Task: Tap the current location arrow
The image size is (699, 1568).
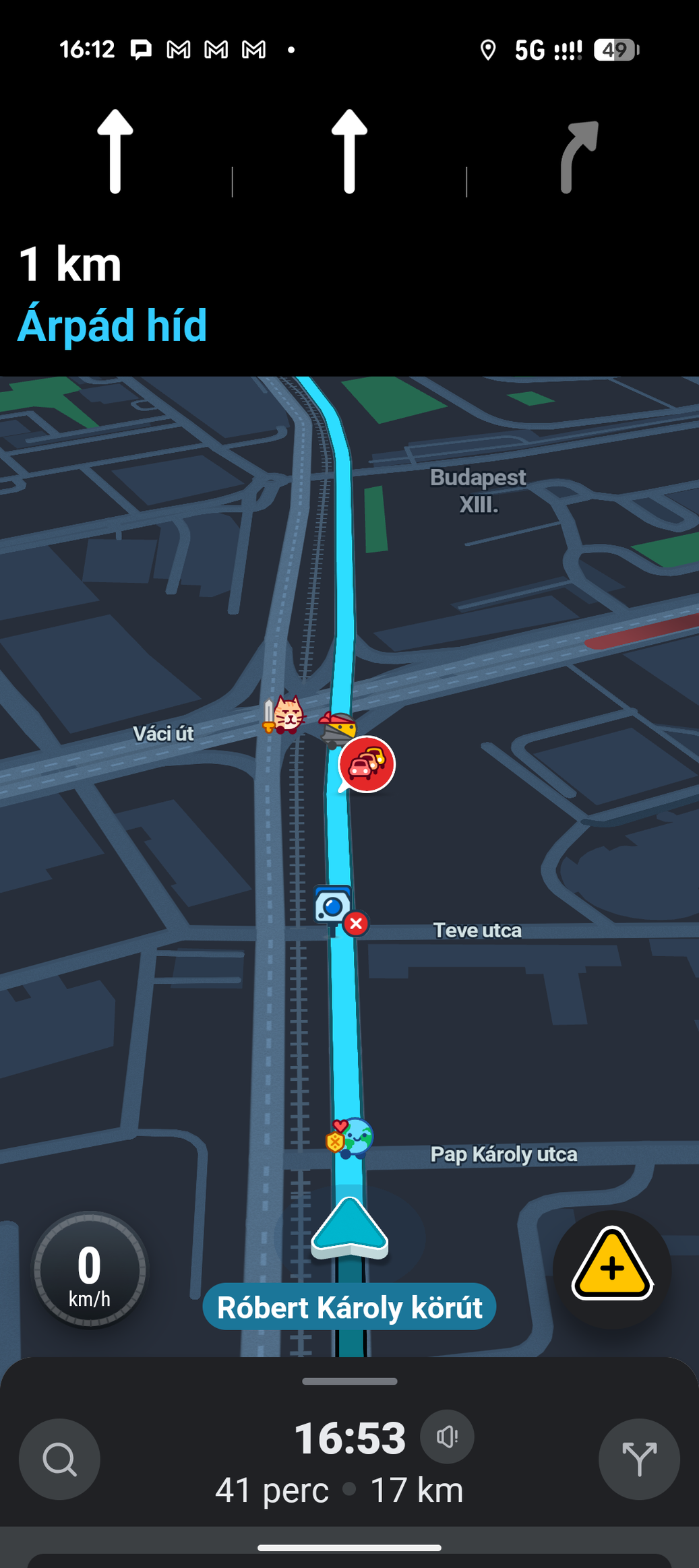Action: [x=349, y=1226]
